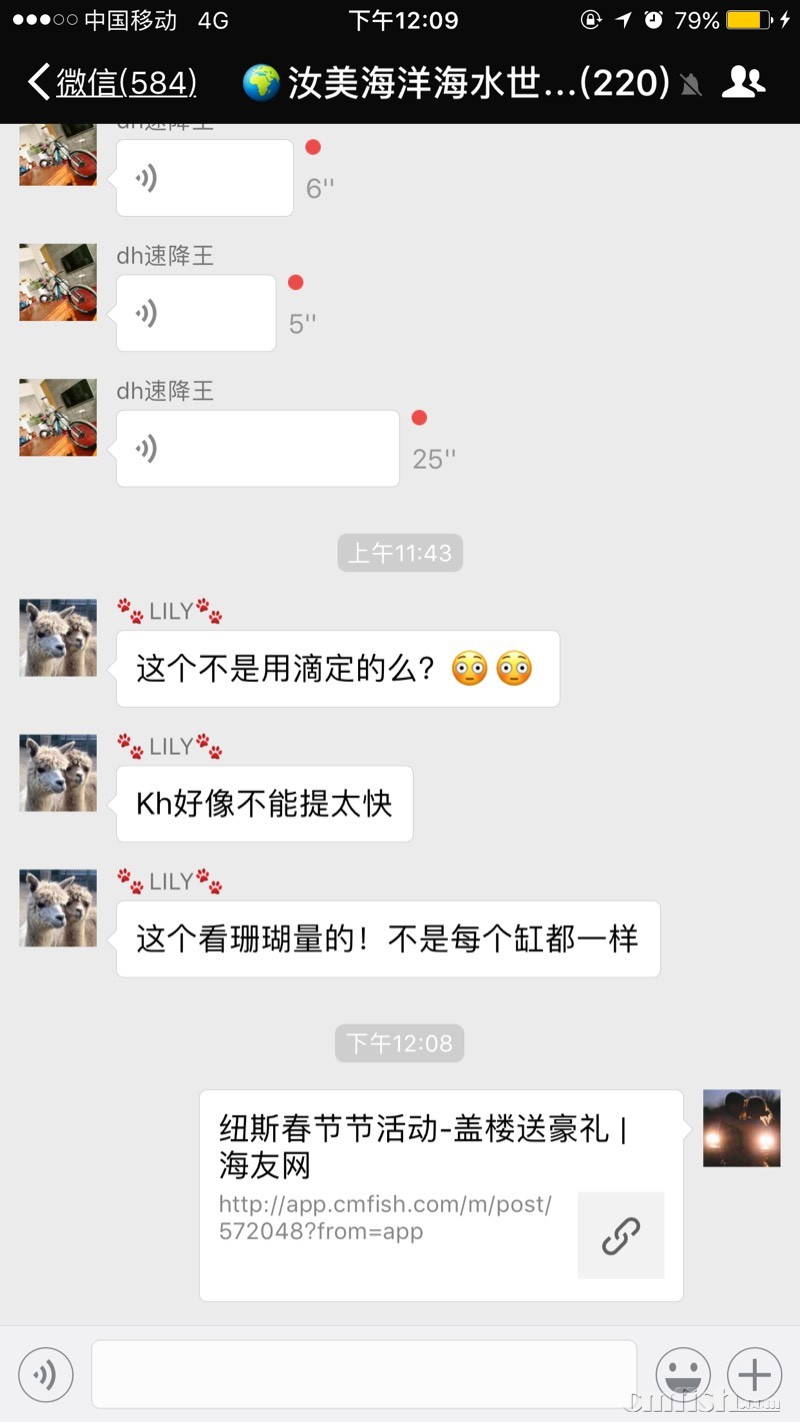View dh速降王's avatar beside the 25-second voice message

[58, 418]
